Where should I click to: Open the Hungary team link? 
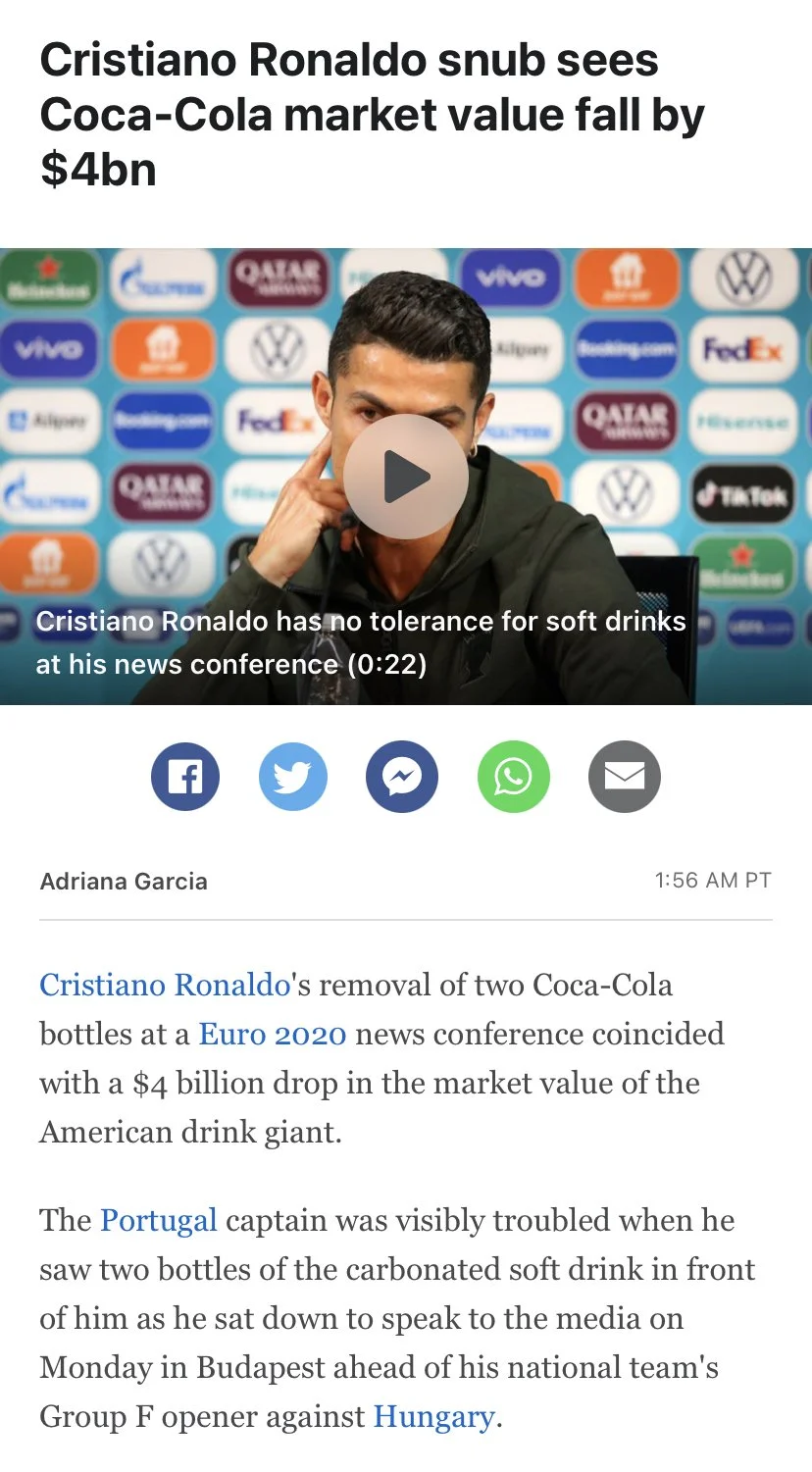point(433,1416)
